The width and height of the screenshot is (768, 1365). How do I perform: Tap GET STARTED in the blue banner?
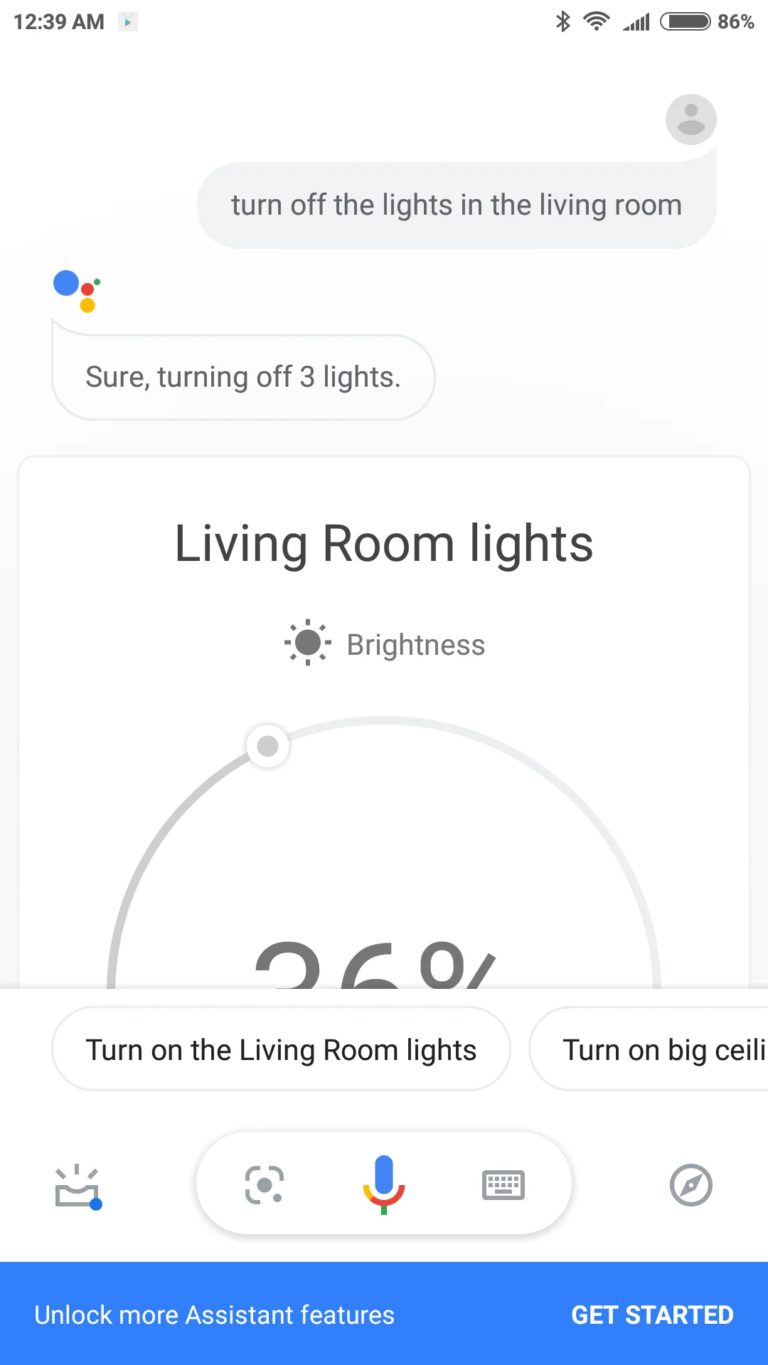point(652,1314)
